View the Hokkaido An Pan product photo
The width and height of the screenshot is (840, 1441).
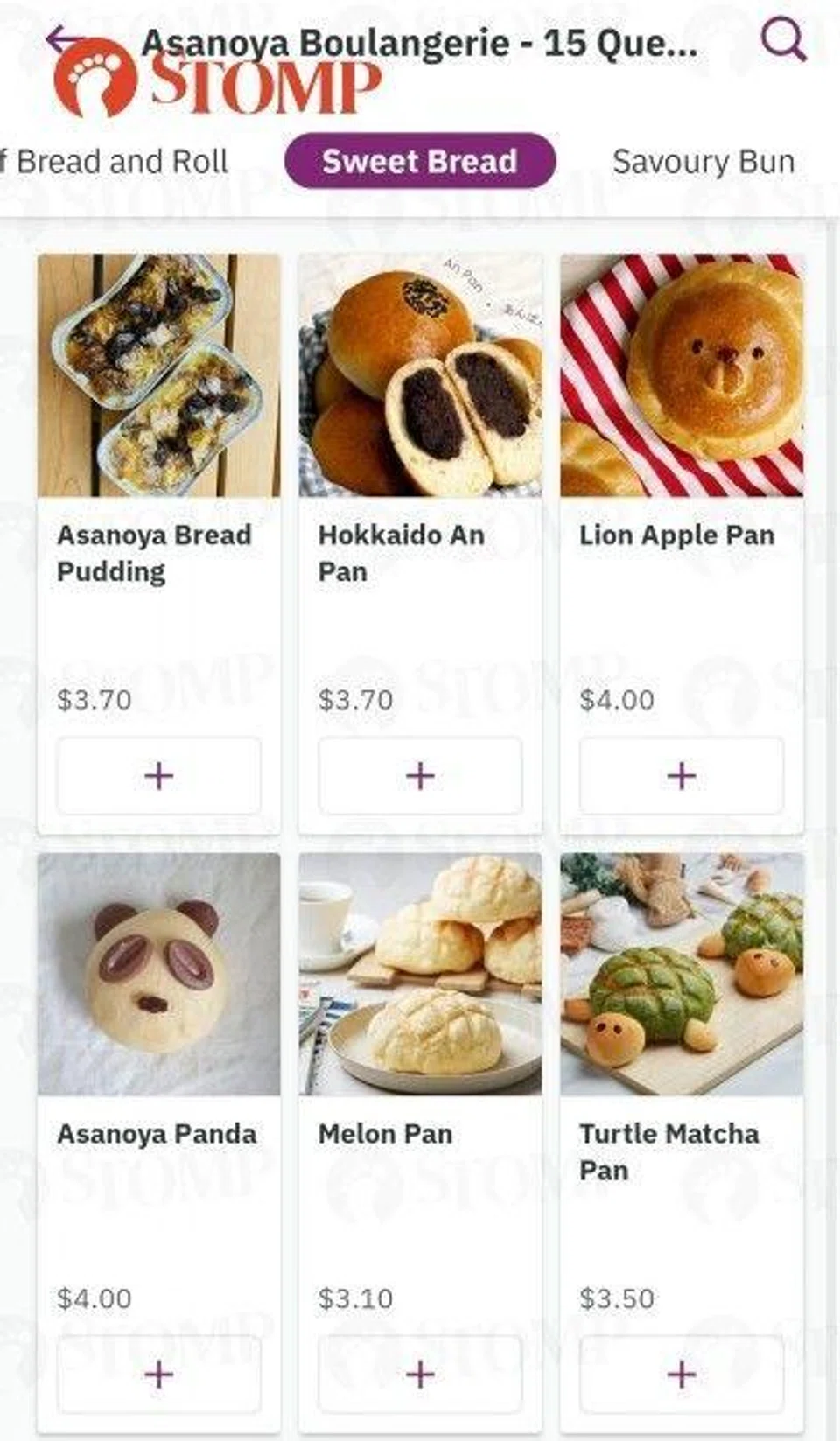[x=420, y=375]
